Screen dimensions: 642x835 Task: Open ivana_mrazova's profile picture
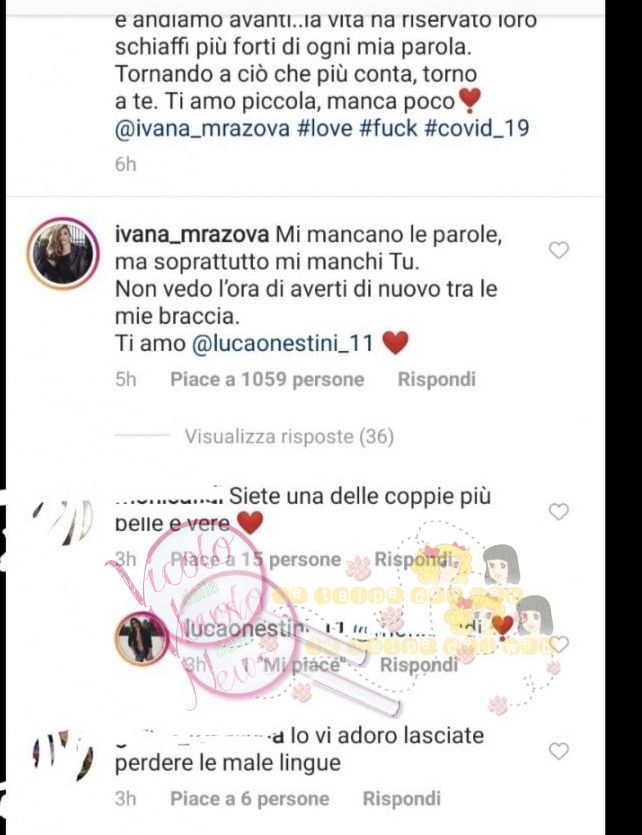point(65,253)
